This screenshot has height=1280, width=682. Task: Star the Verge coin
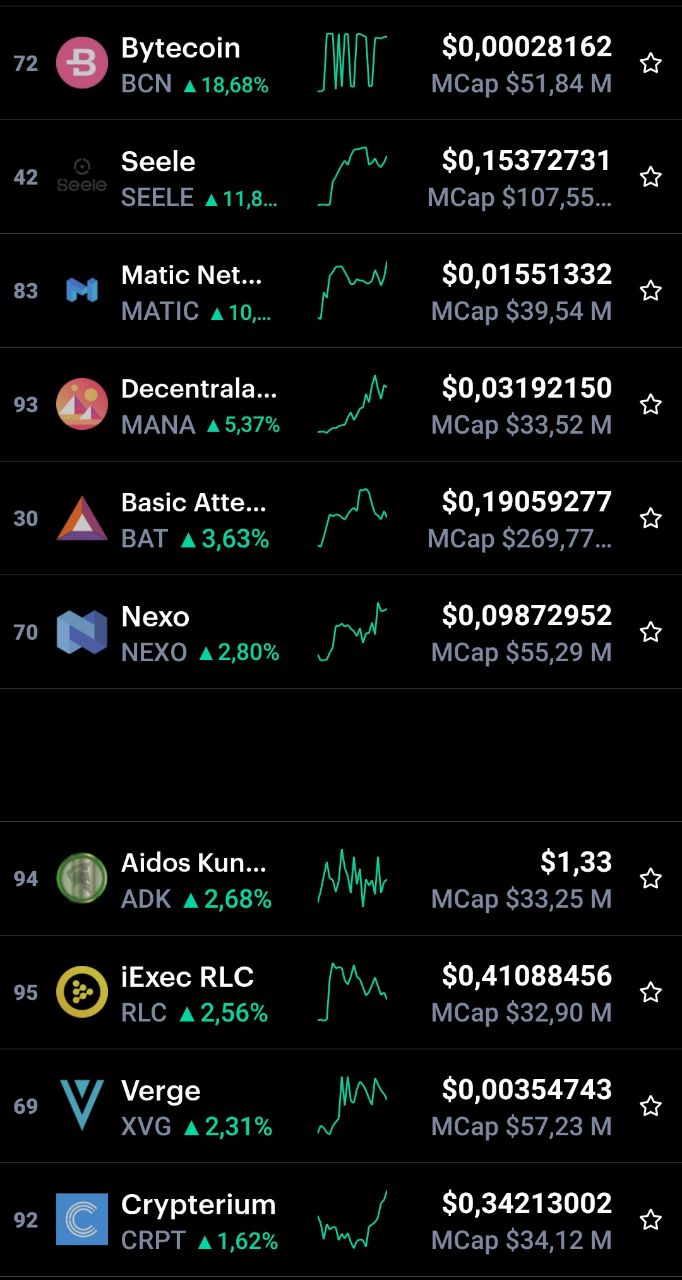pyautogui.click(x=651, y=1106)
